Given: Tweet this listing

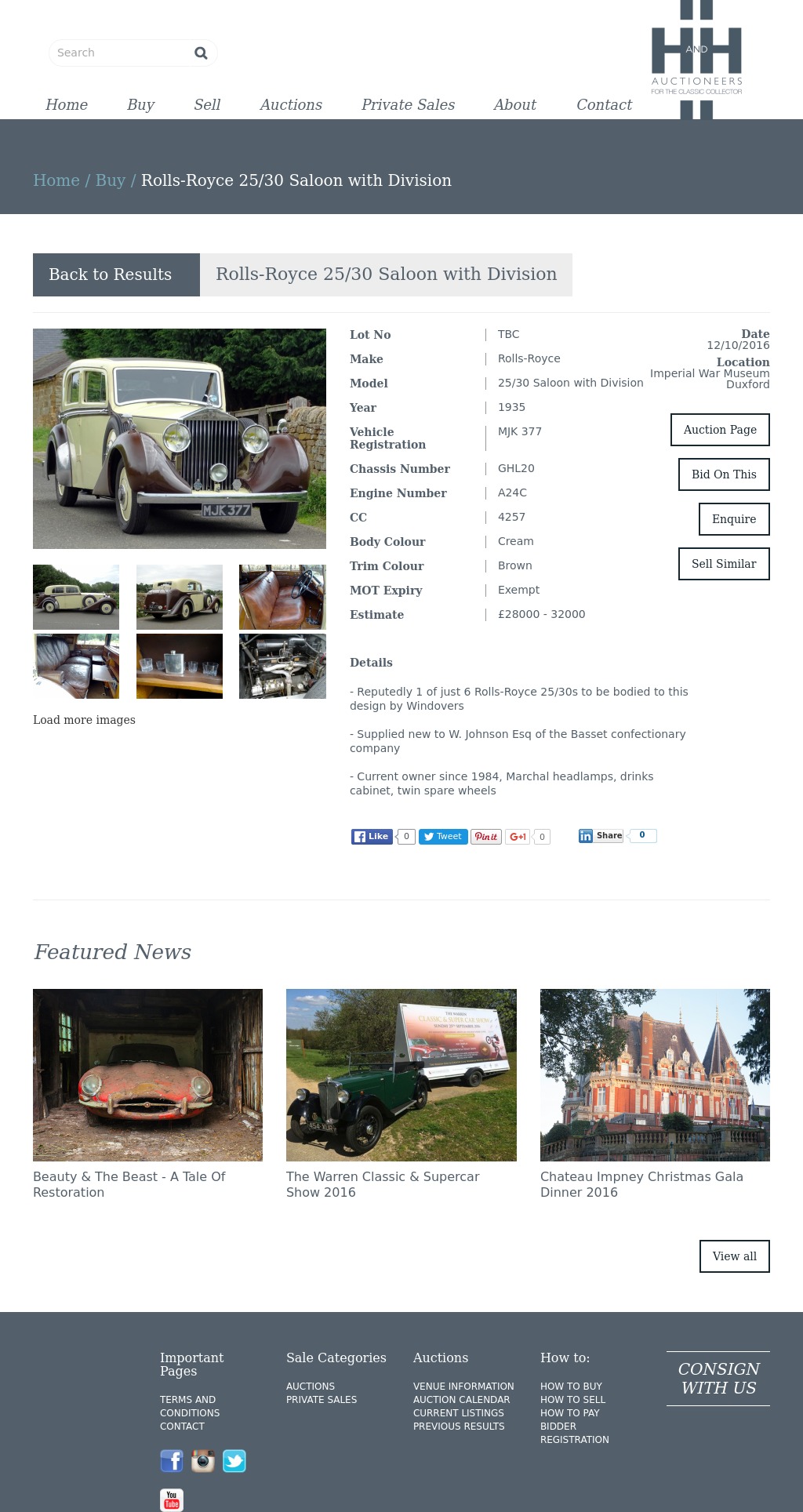Looking at the screenshot, I should tap(443, 836).
